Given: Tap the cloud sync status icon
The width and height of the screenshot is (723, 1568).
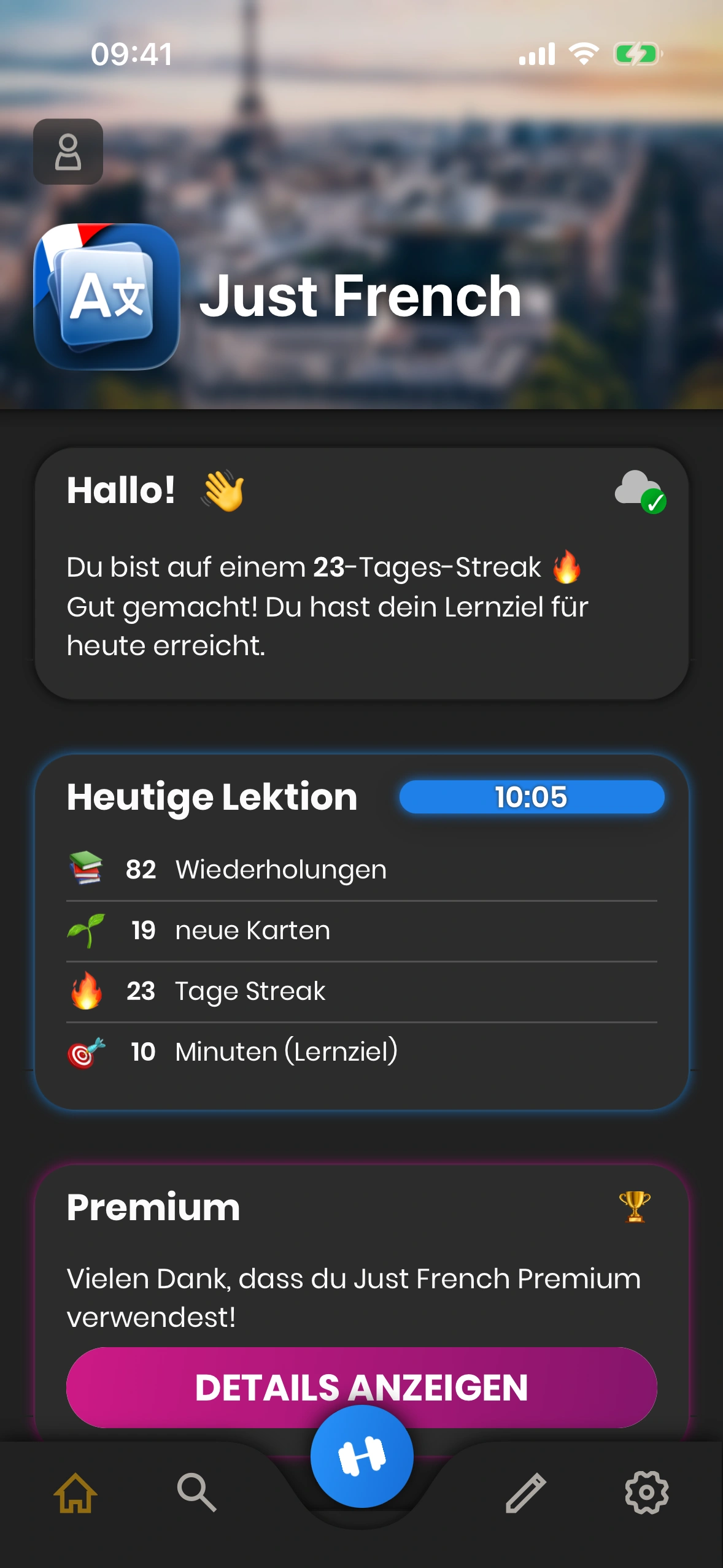Looking at the screenshot, I should (640, 491).
